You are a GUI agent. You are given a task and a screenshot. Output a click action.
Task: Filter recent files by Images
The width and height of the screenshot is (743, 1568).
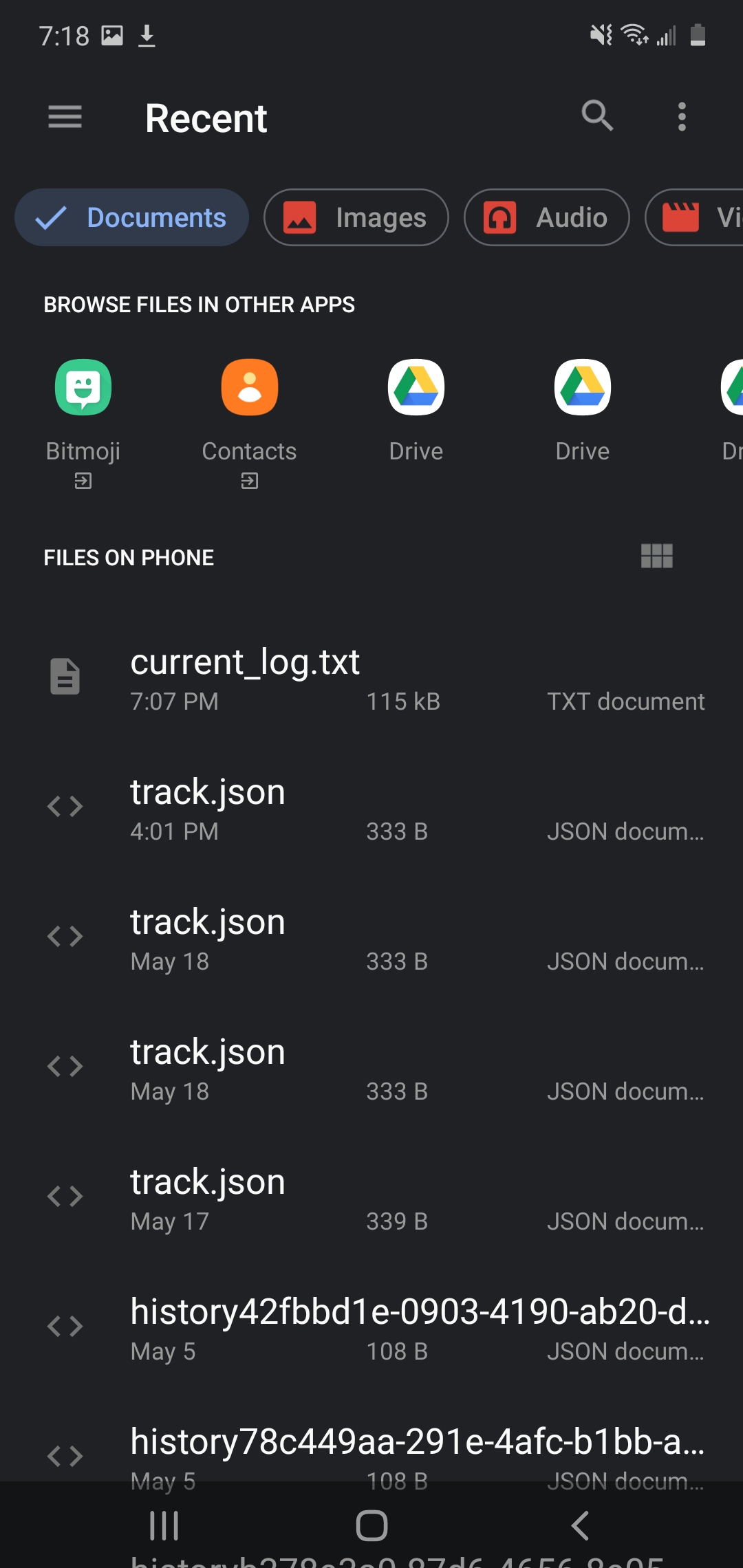point(356,218)
